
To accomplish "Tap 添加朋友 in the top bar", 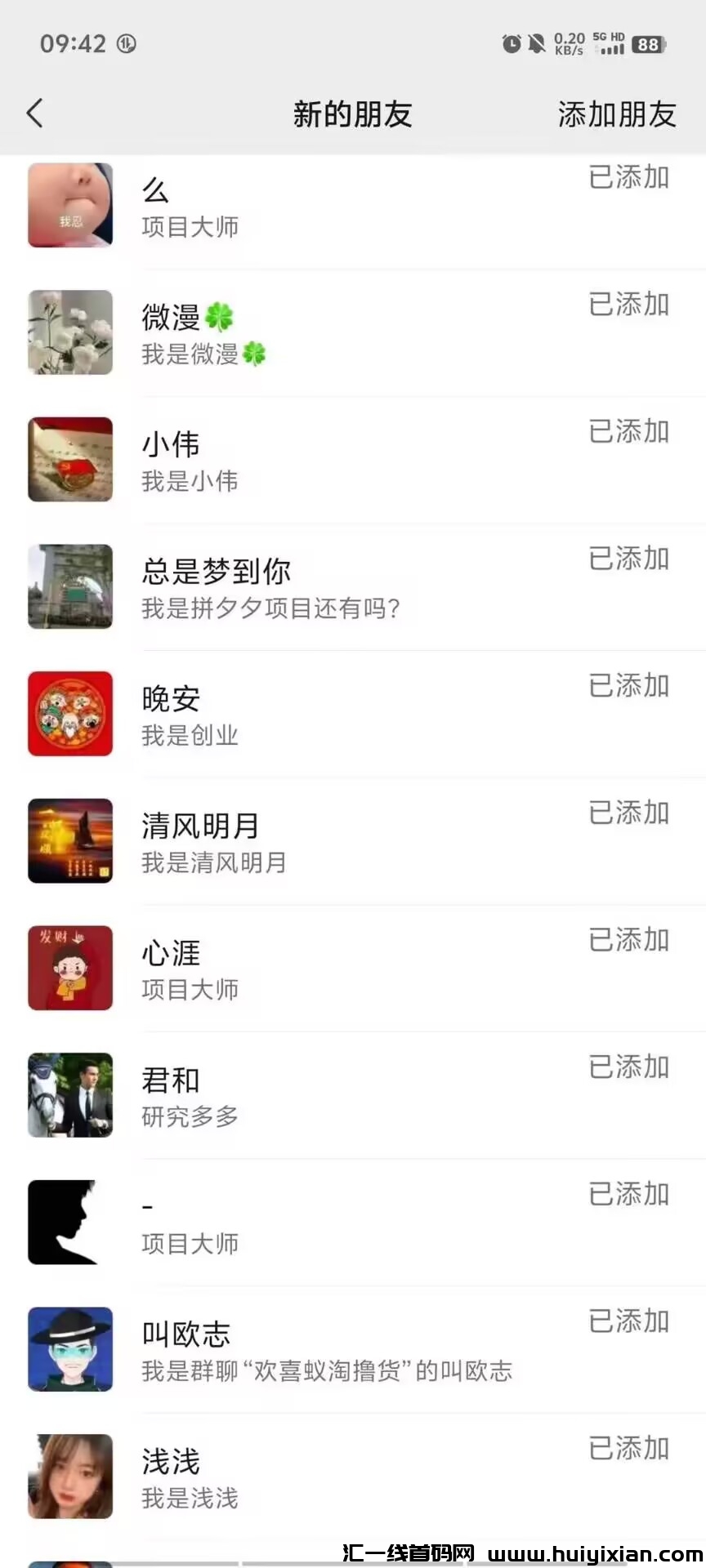I will [x=617, y=114].
